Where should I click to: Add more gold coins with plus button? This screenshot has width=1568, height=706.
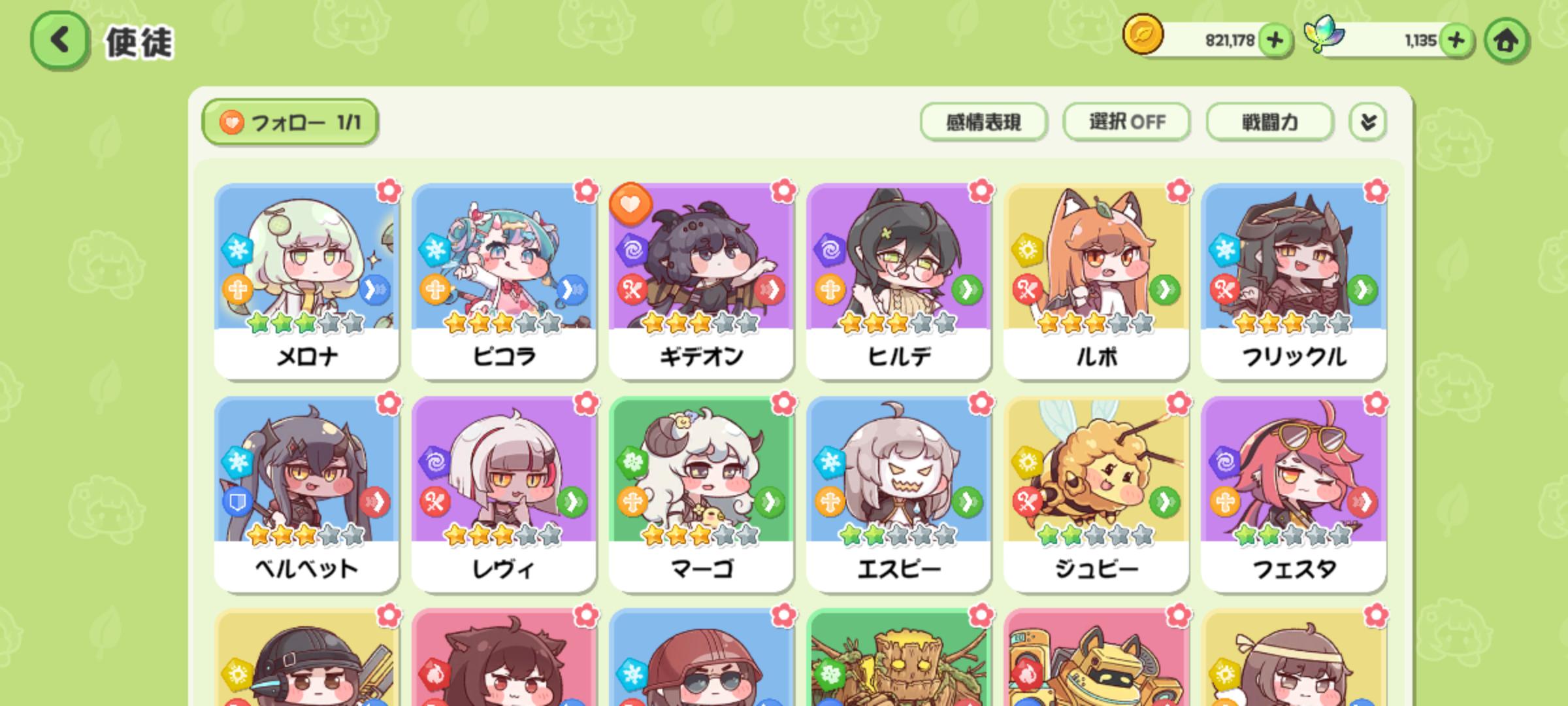click(x=1275, y=41)
